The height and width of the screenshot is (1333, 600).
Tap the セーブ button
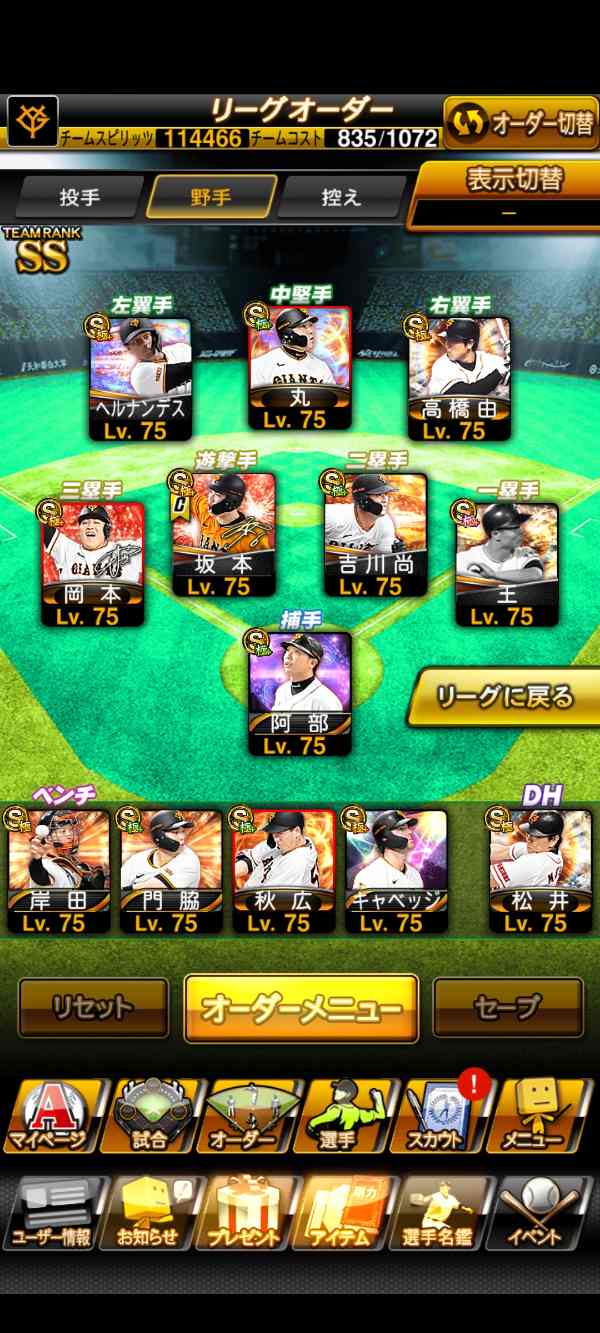[507, 1007]
